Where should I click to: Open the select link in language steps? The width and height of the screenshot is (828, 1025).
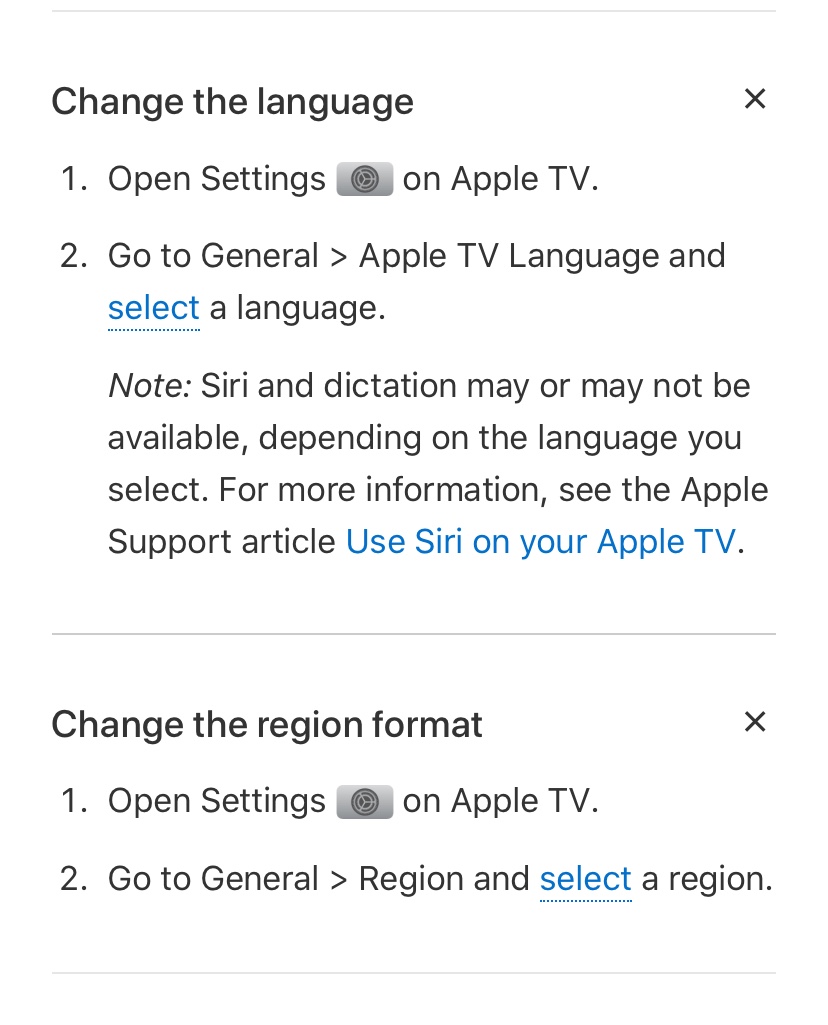[x=154, y=308]
